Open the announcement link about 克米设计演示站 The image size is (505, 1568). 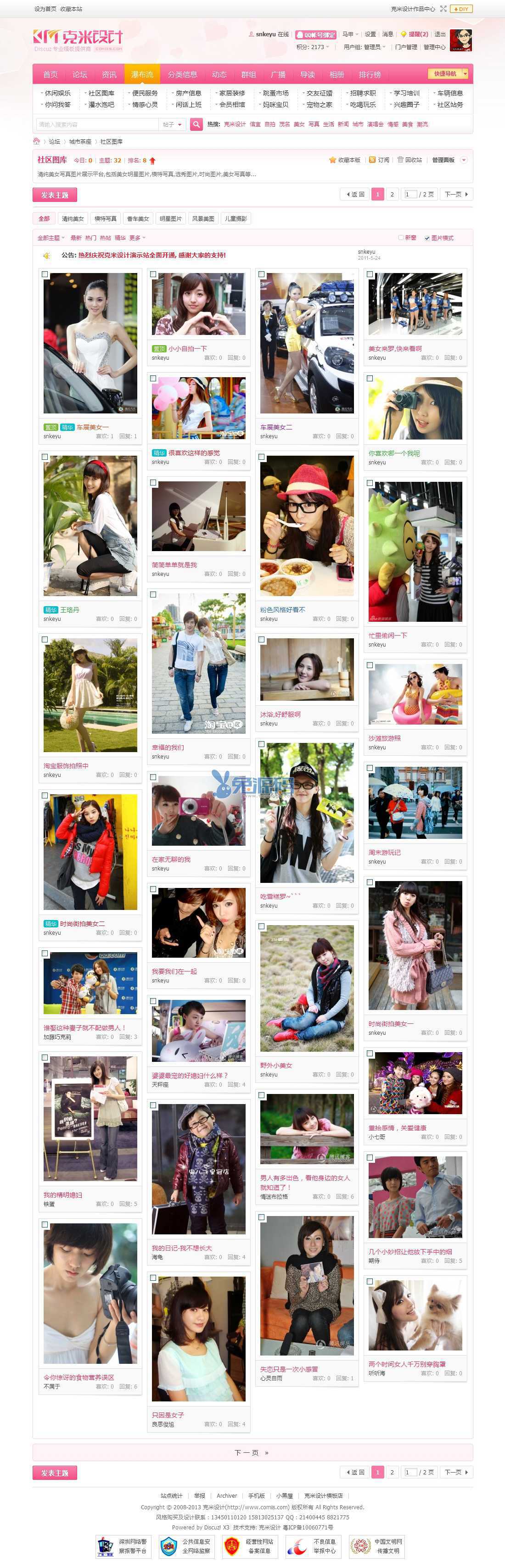point(151,256)
